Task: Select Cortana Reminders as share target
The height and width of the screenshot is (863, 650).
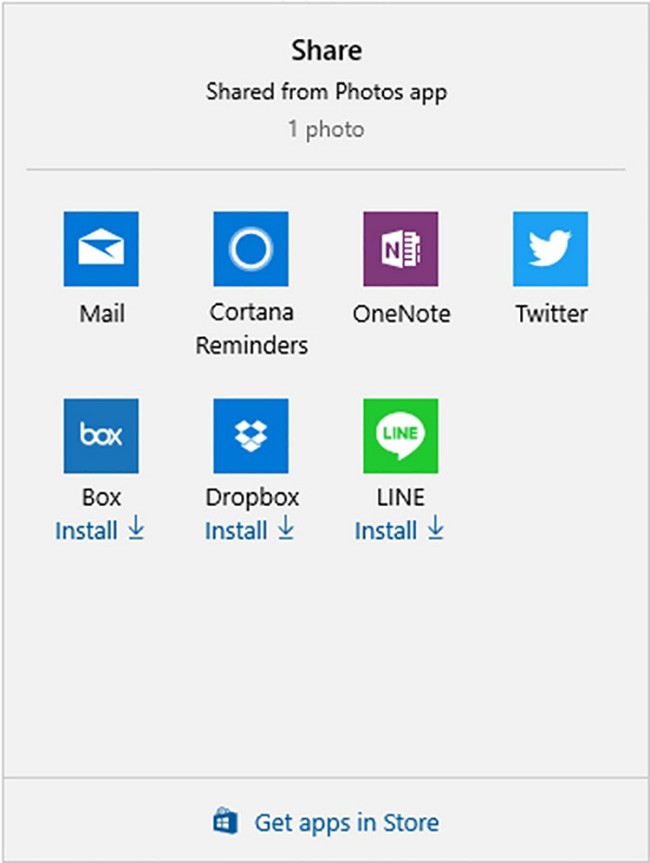Action: point(251,249)
